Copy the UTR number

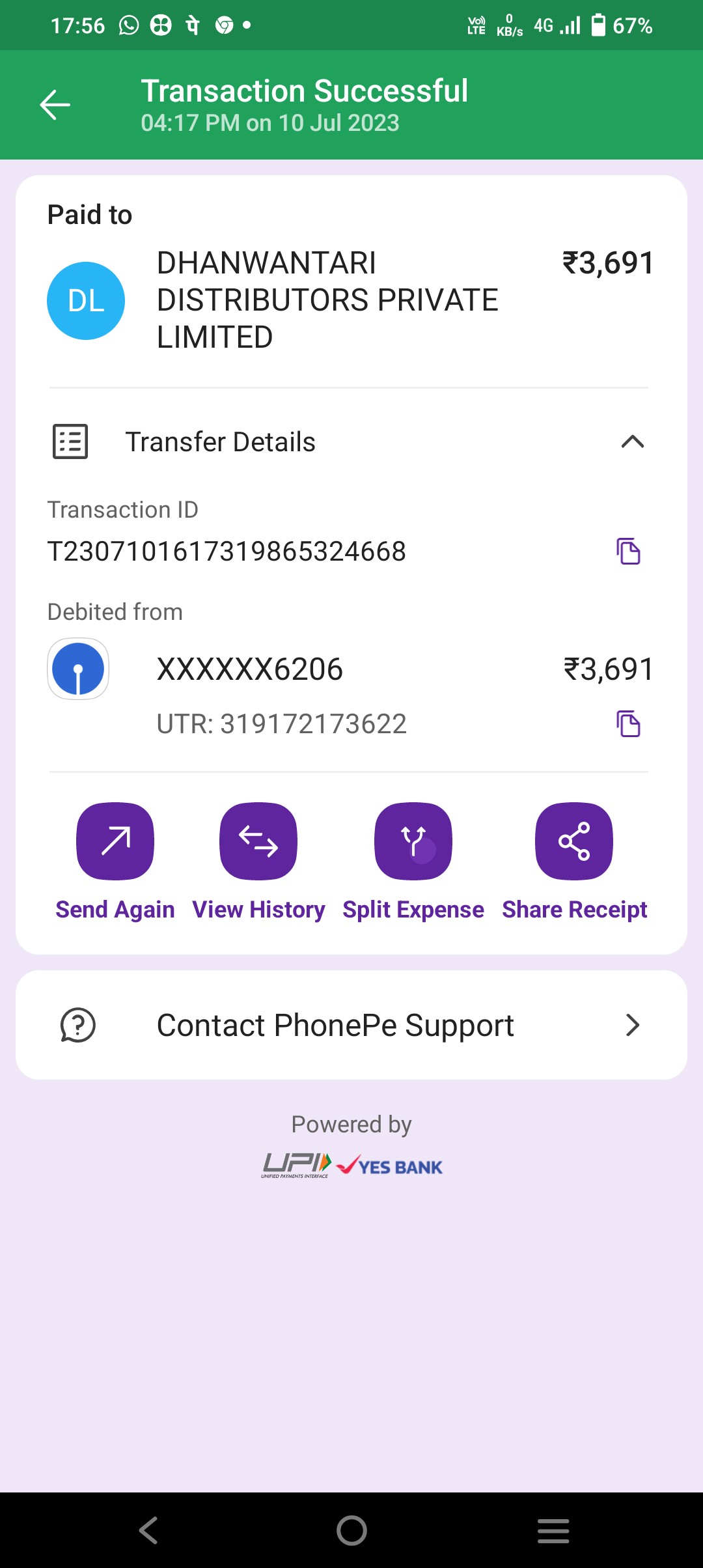[x=628, y=724]
